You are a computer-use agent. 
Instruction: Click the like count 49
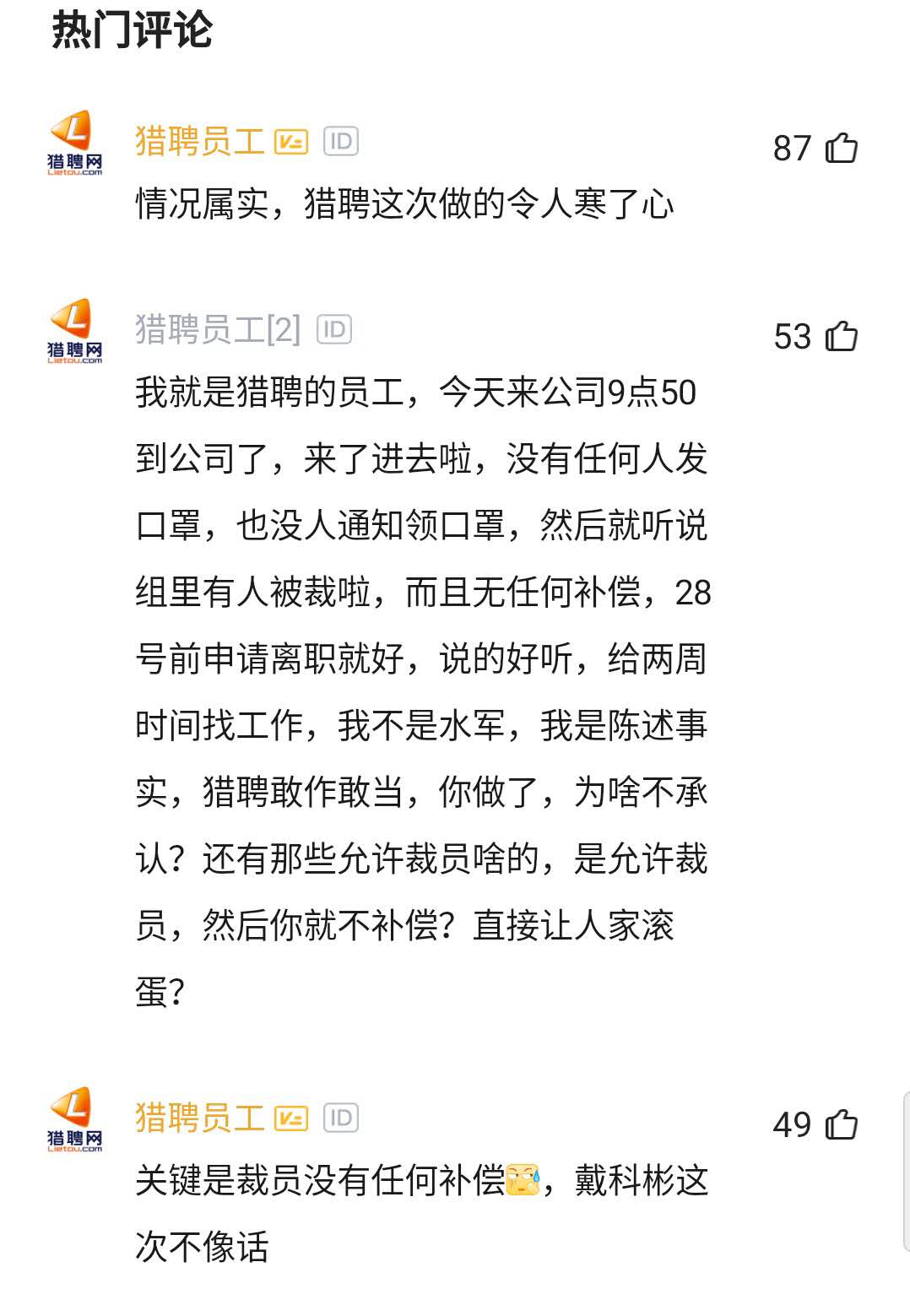coord(792,1124)
